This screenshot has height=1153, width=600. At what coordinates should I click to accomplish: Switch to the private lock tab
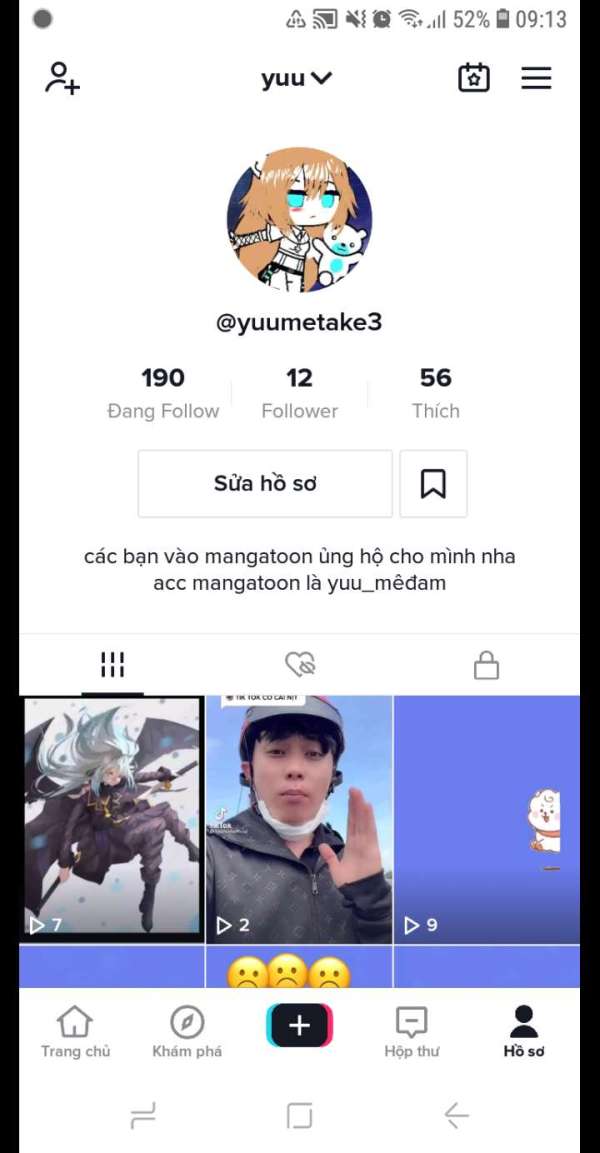486,665
